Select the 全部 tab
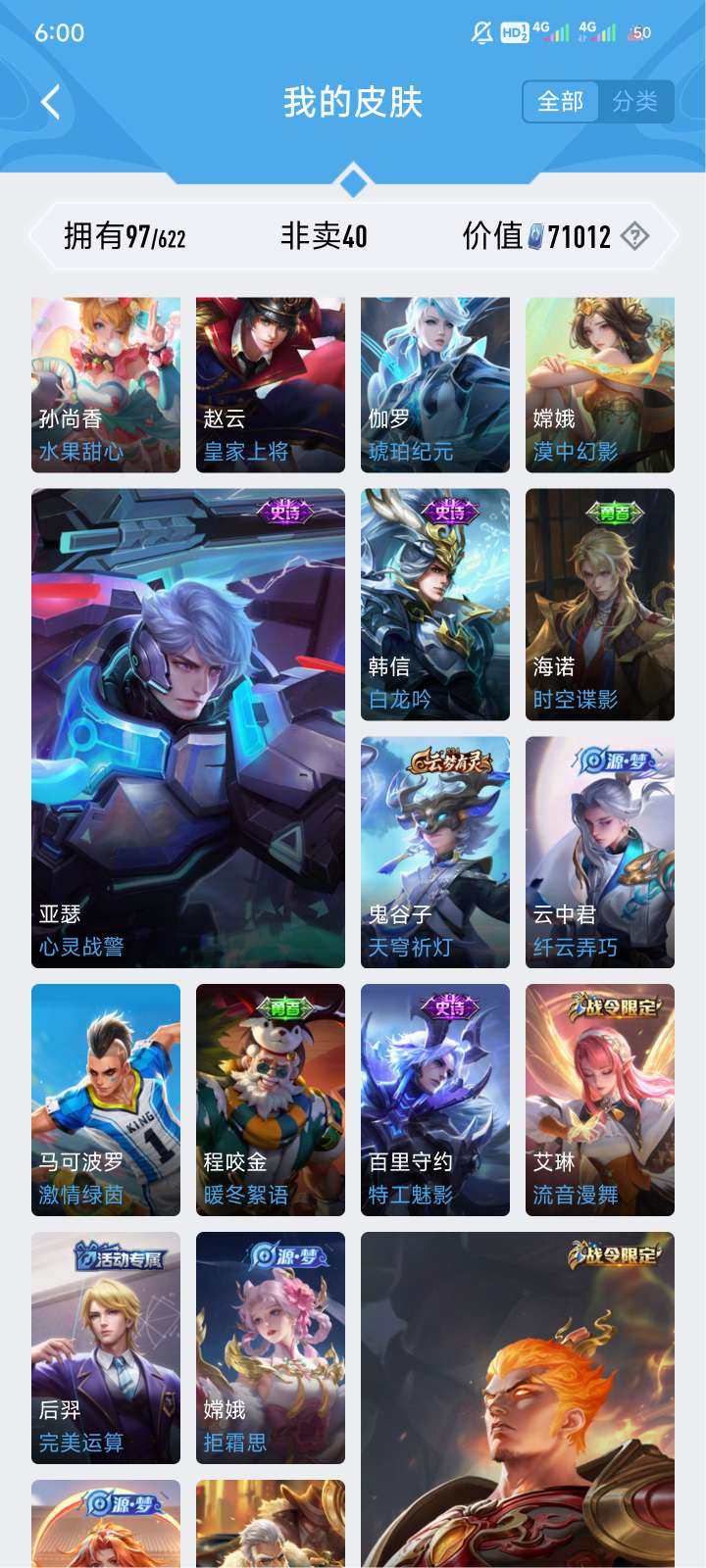The image size is (706, 1568). 561,101
